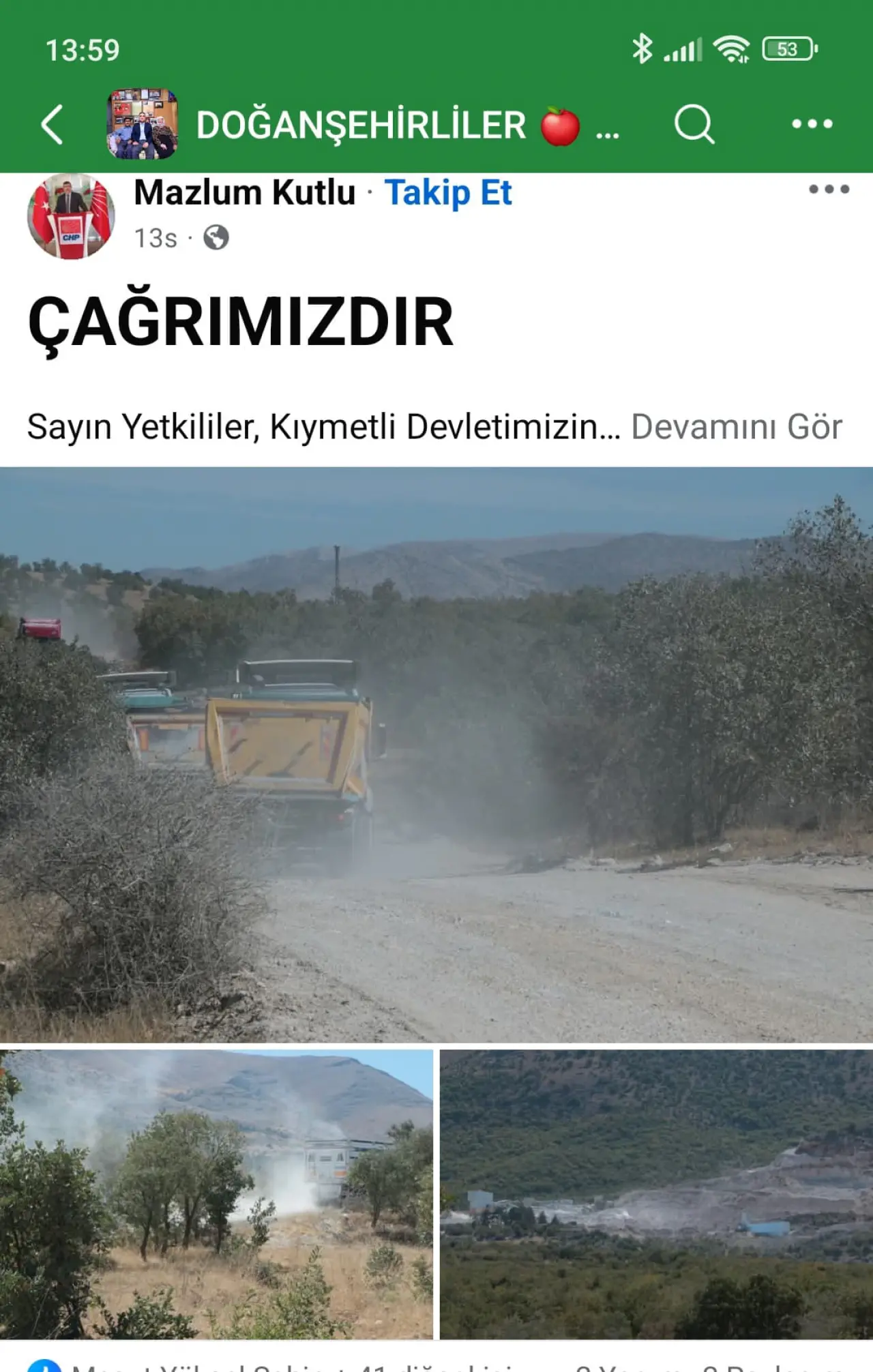
Task: Open Mazlum Kutlu's profile by name
Action: 245,193
